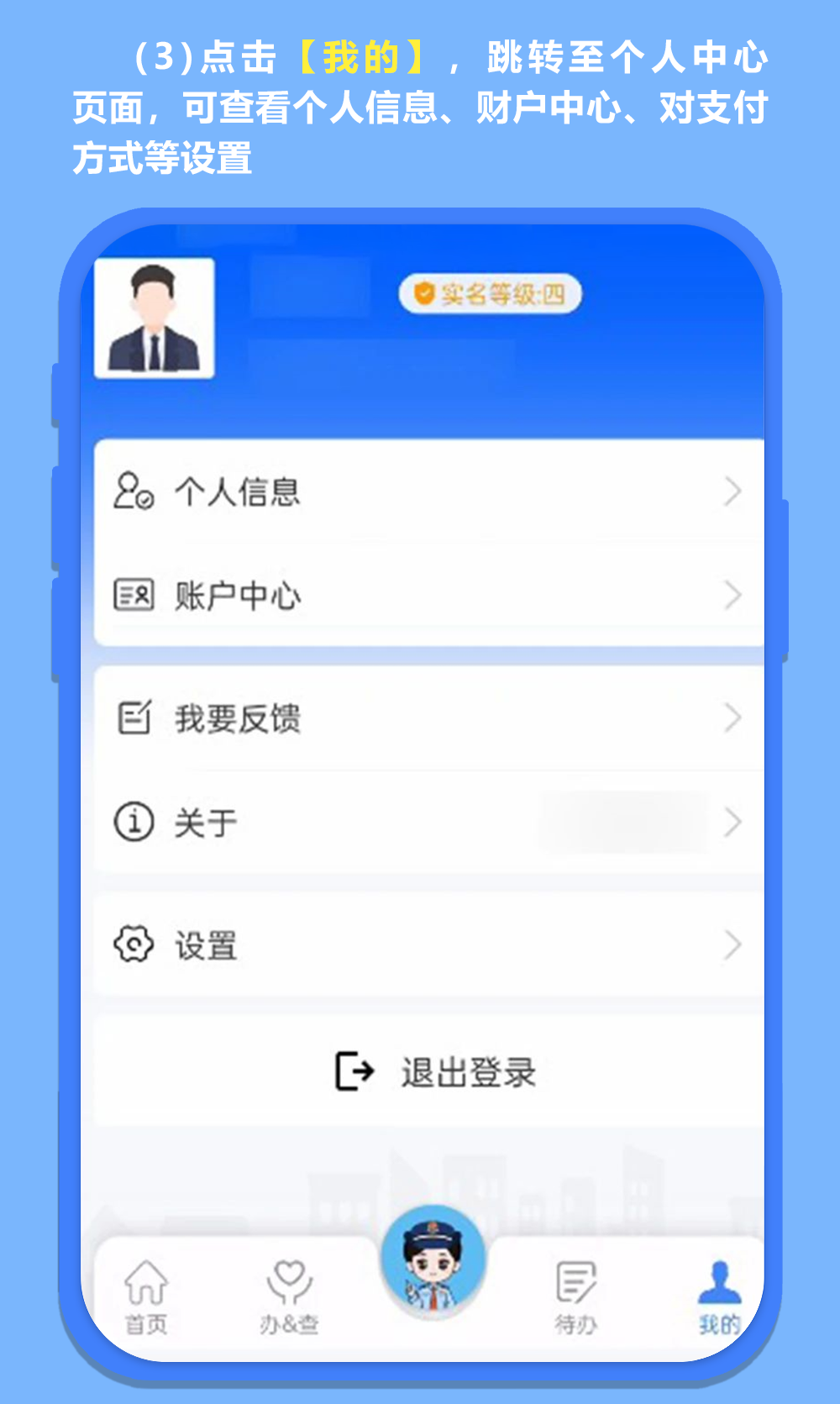Click the 退出登录 logout arrow icon
This screenshot has width=840, height=1404.
[353, 1070]
